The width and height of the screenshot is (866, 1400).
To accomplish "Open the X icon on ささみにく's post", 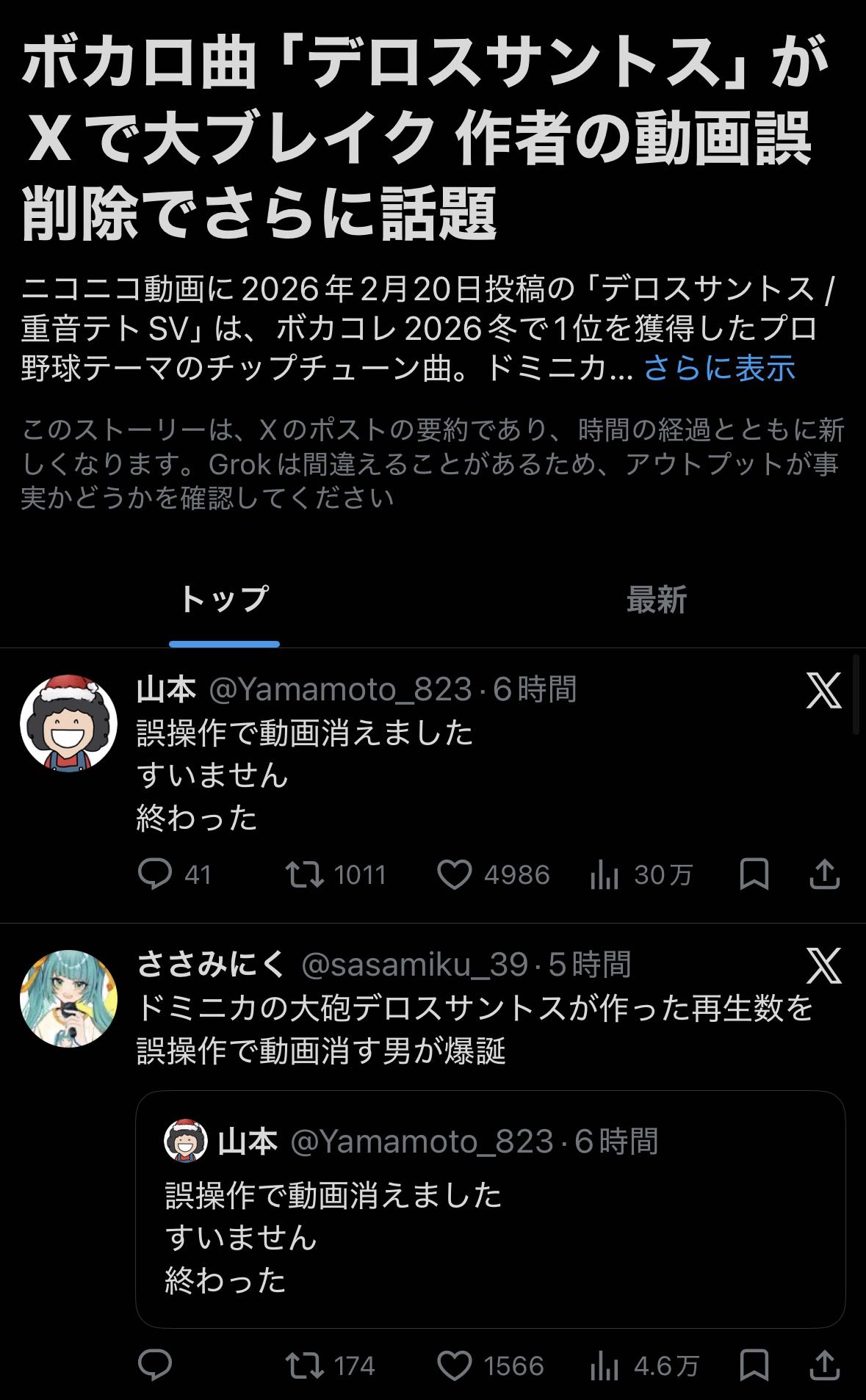I will (x=823, y=965).
